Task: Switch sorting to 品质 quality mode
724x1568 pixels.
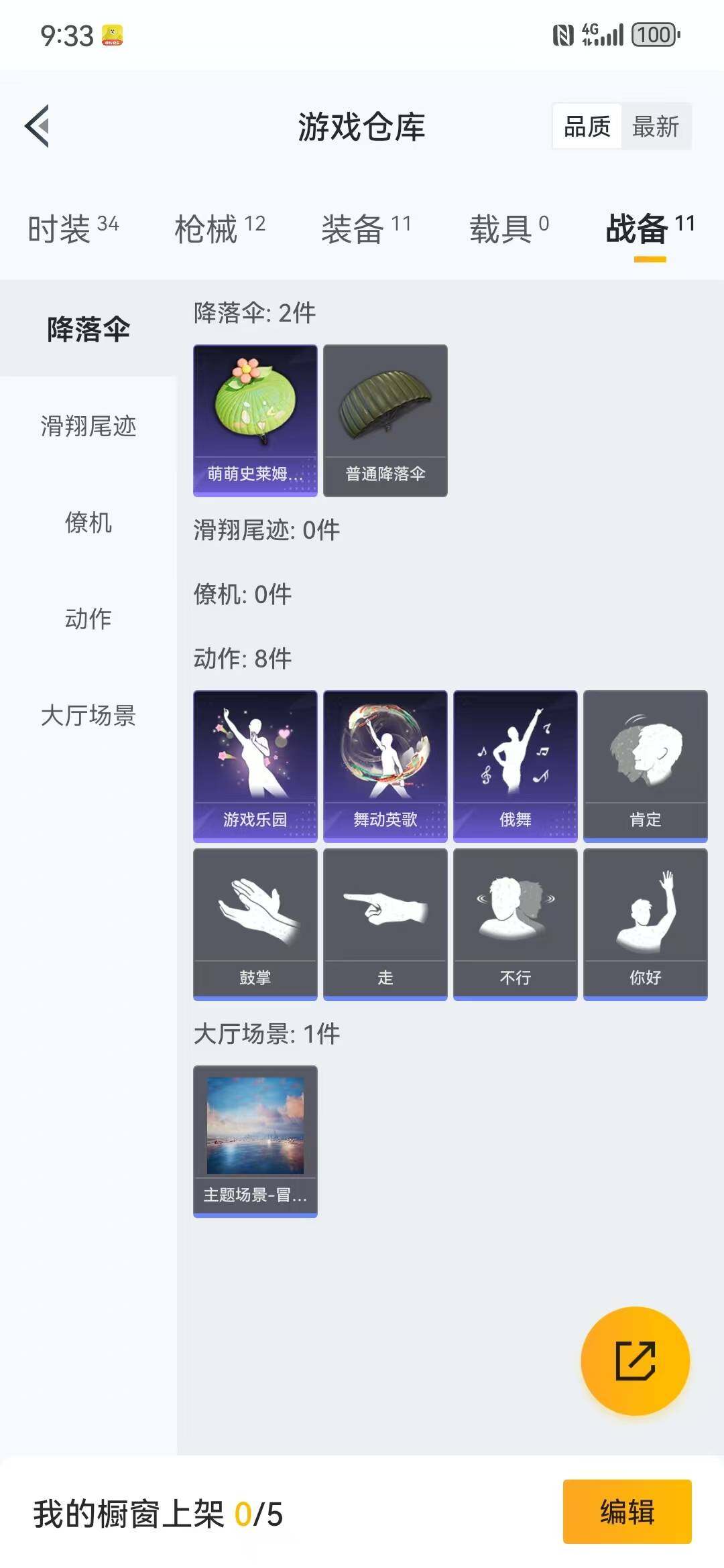Action: pos(587,126)
